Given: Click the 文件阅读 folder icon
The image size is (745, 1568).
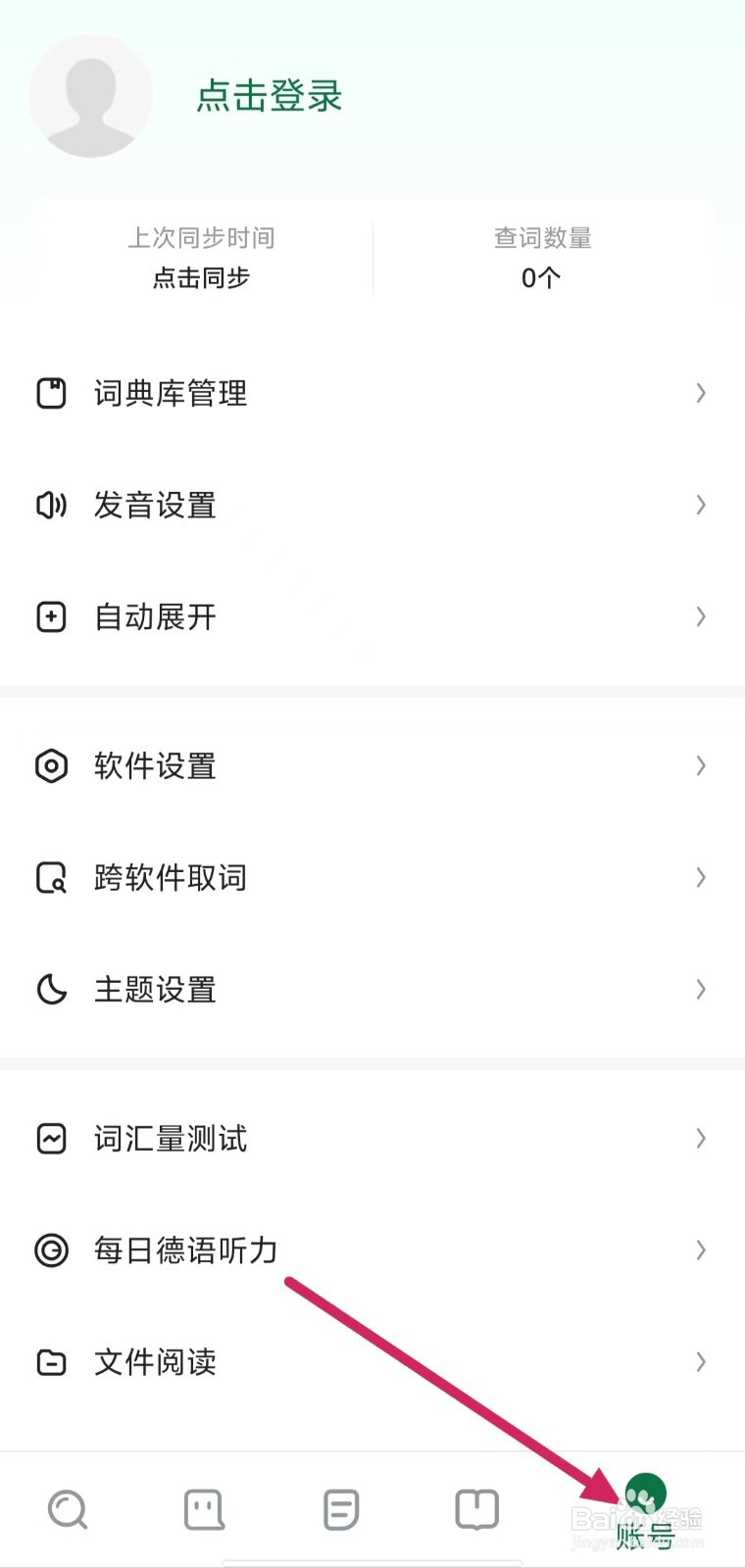Looking at the screenshot, I should (x=51, y=1361).
